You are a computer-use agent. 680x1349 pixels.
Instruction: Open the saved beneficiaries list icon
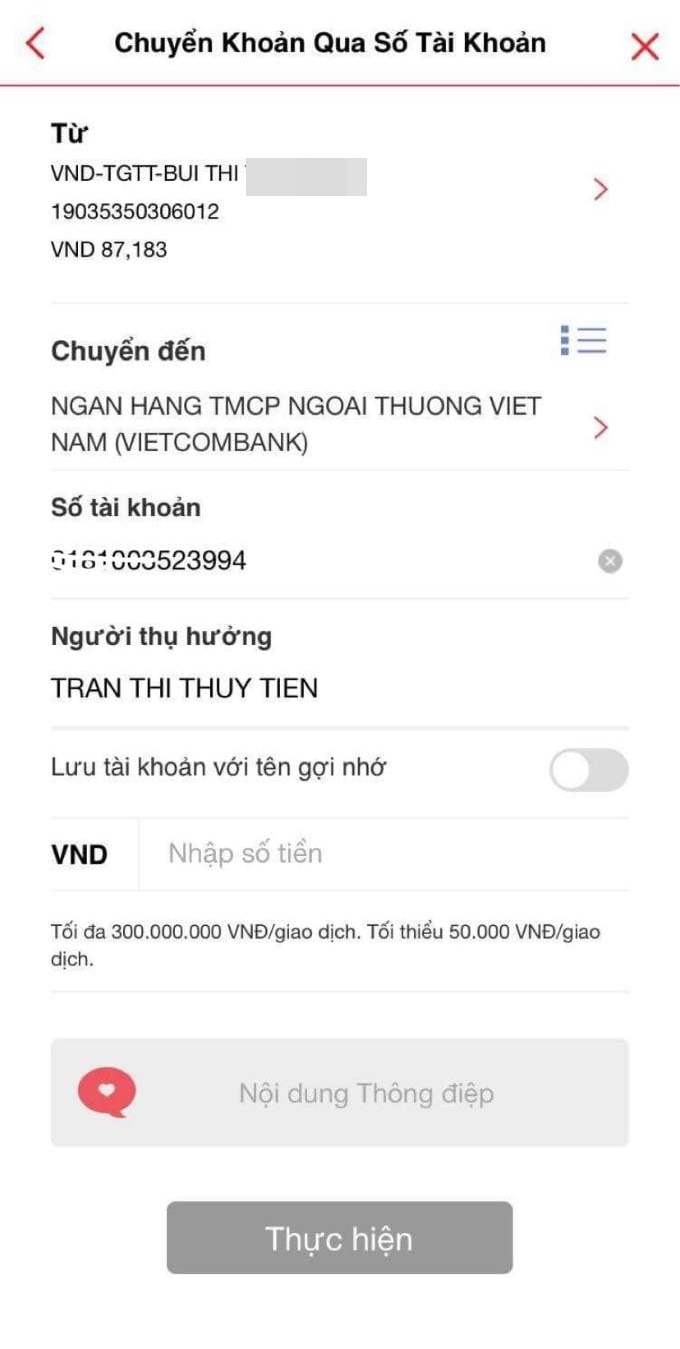(584, 341)
